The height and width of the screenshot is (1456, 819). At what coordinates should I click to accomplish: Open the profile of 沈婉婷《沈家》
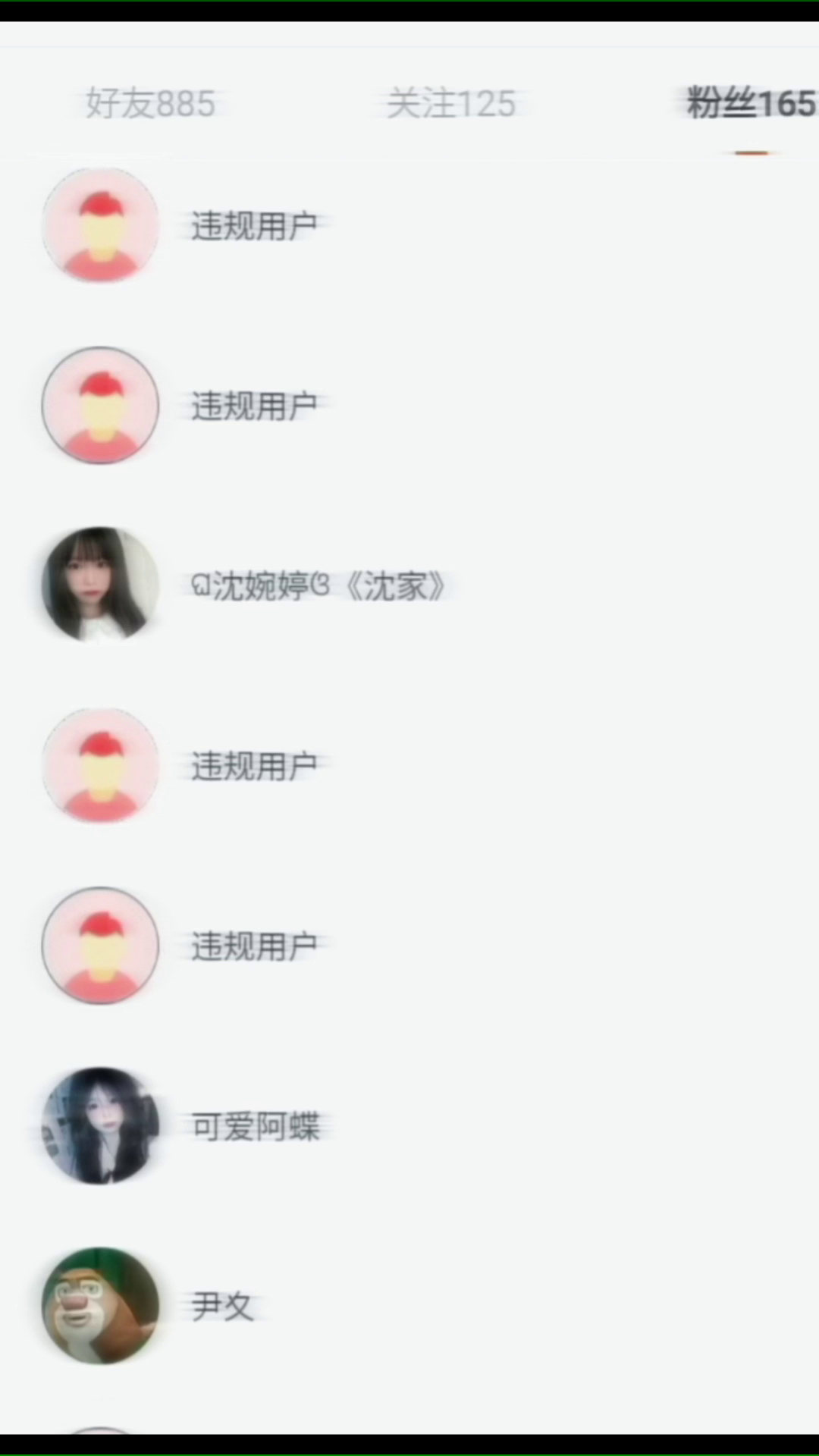[318, 585]
